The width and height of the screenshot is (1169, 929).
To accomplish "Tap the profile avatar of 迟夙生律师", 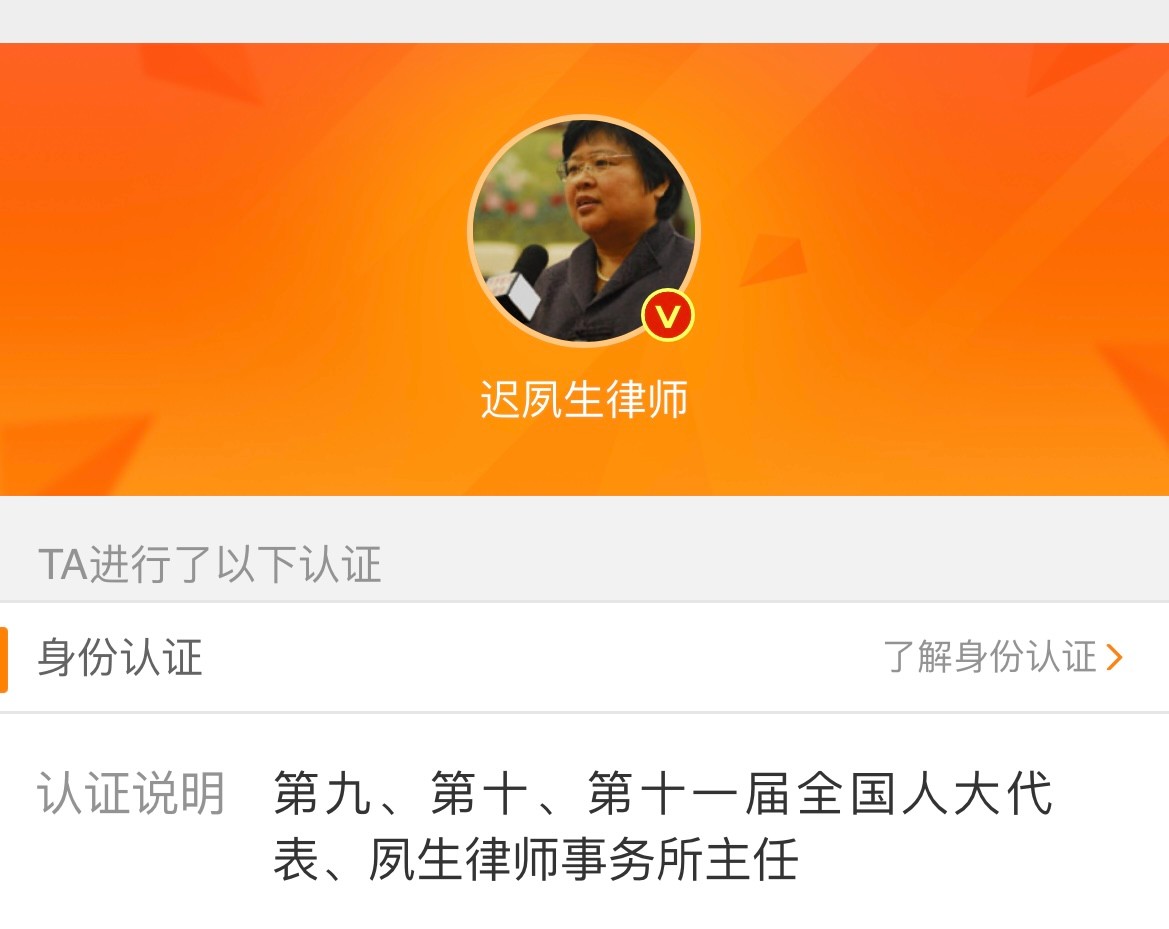I will click(x=584, y=230).
